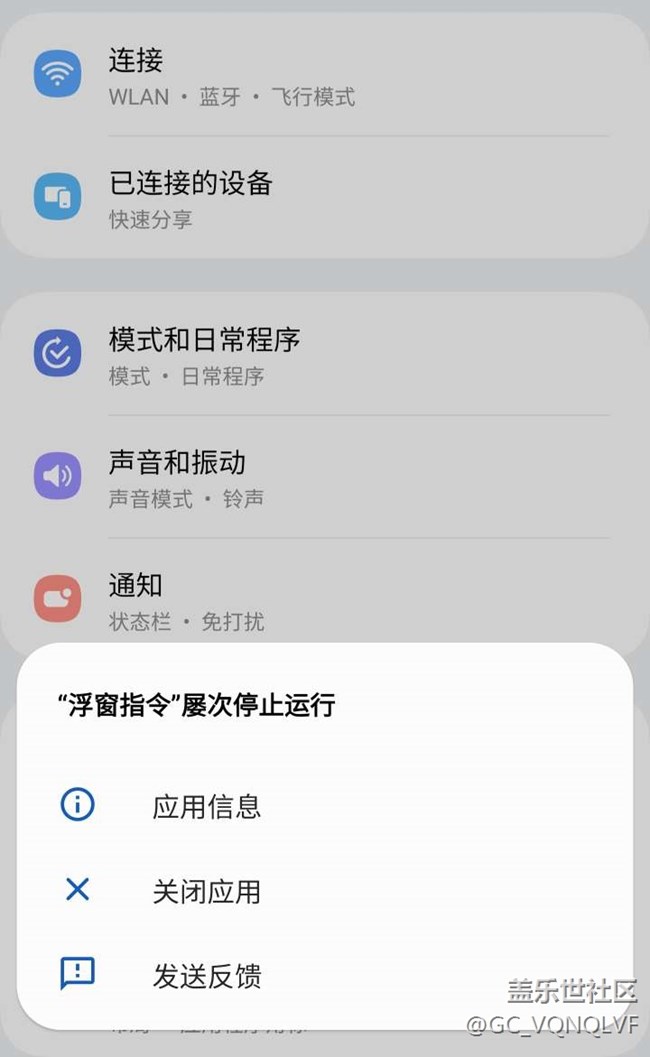
Task: Open 应用信息 in the crash dialog
Action: [324, 806]
